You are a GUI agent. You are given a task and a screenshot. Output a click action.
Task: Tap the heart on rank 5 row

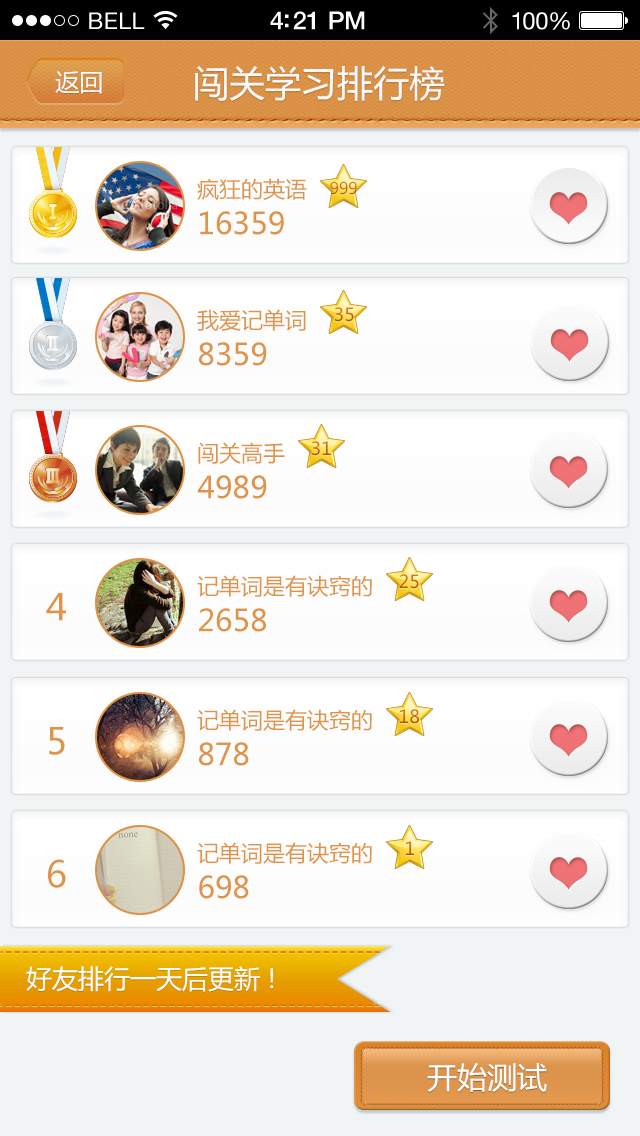point(568,738)
